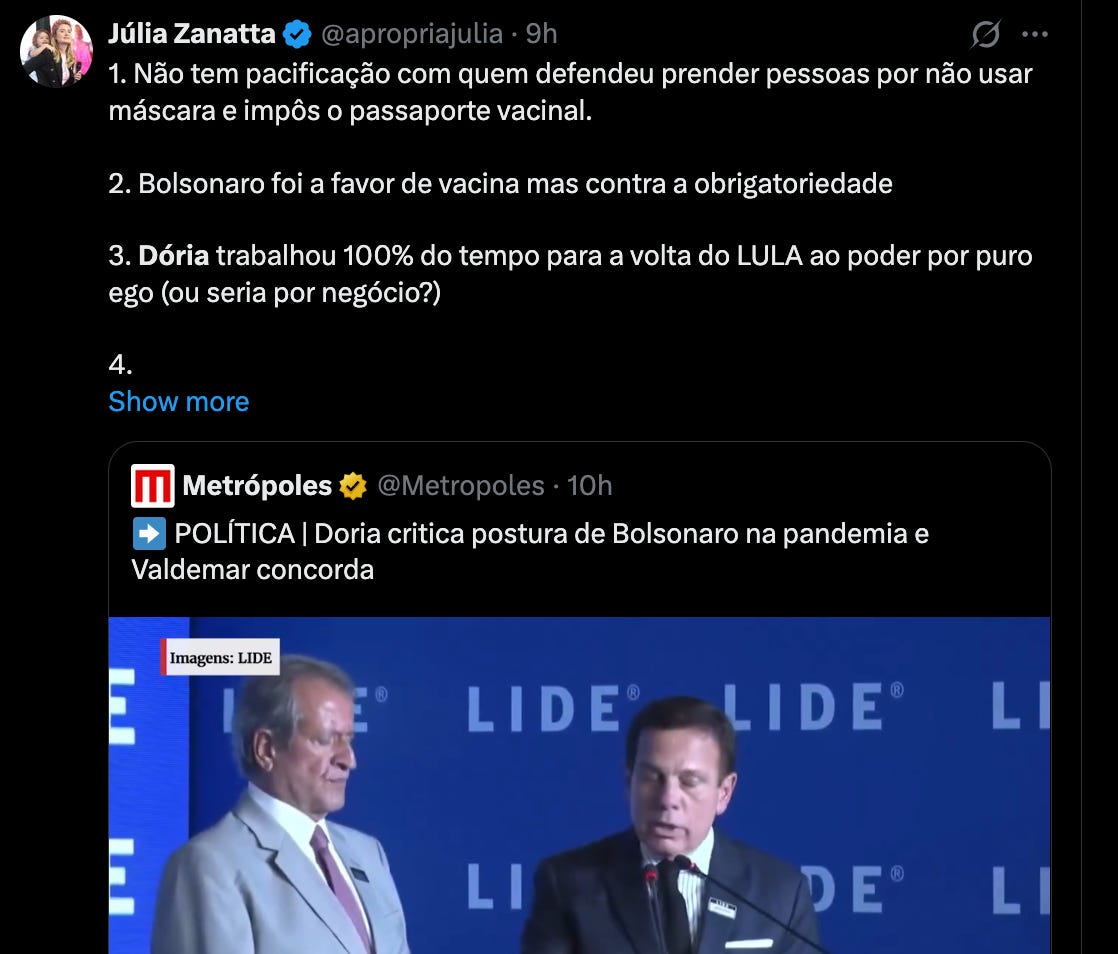View the bolded Dória link in the post

[x=173, y=256]
